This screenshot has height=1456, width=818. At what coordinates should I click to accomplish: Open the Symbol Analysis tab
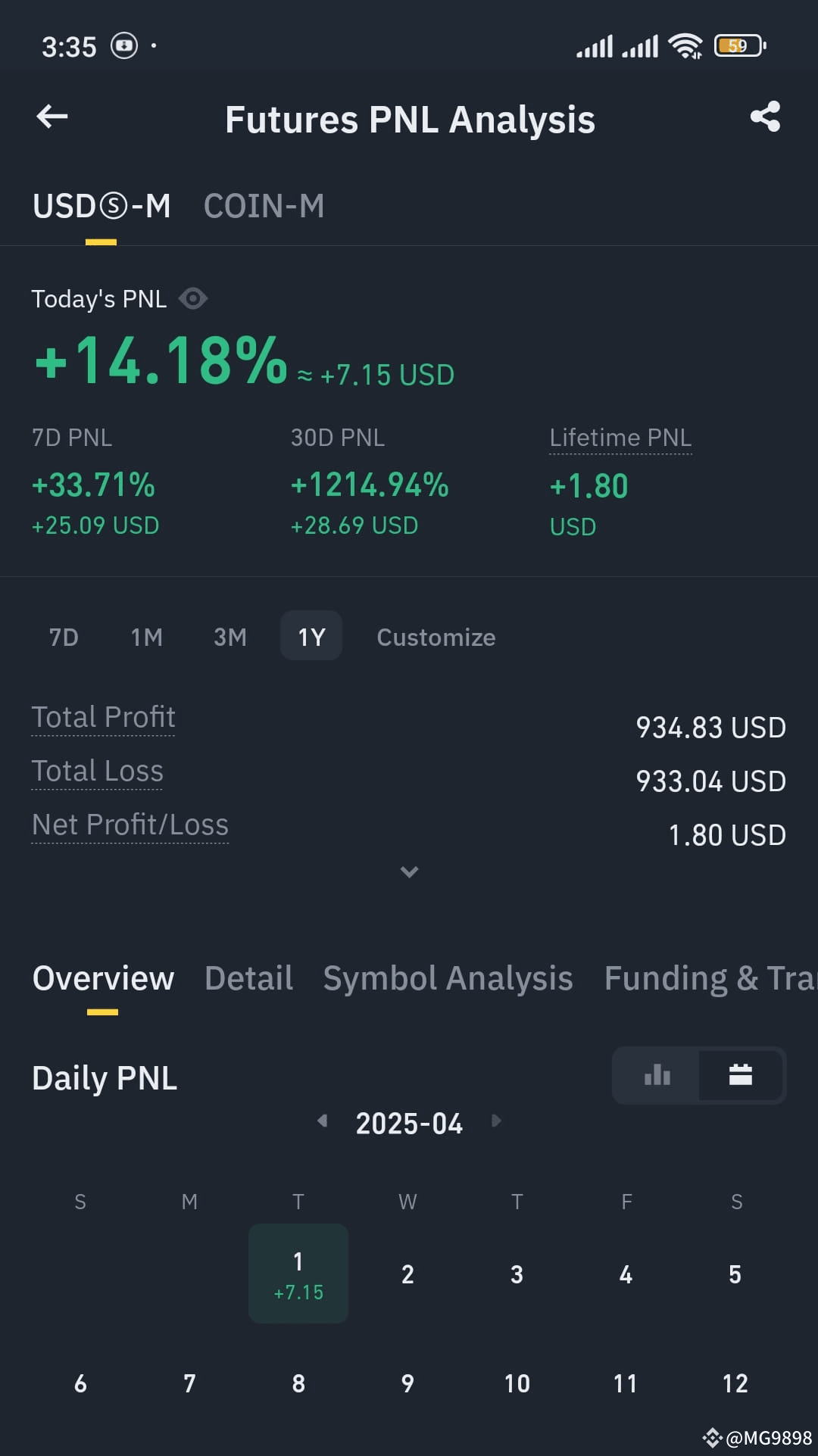[448, 978]
